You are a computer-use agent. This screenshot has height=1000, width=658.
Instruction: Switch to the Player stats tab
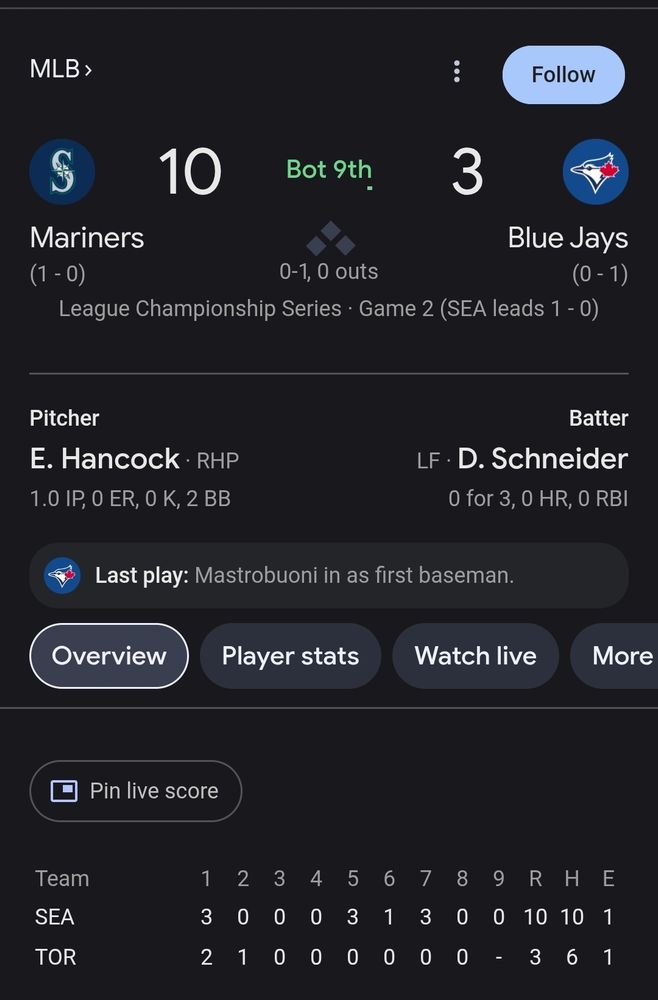[290, 656]
